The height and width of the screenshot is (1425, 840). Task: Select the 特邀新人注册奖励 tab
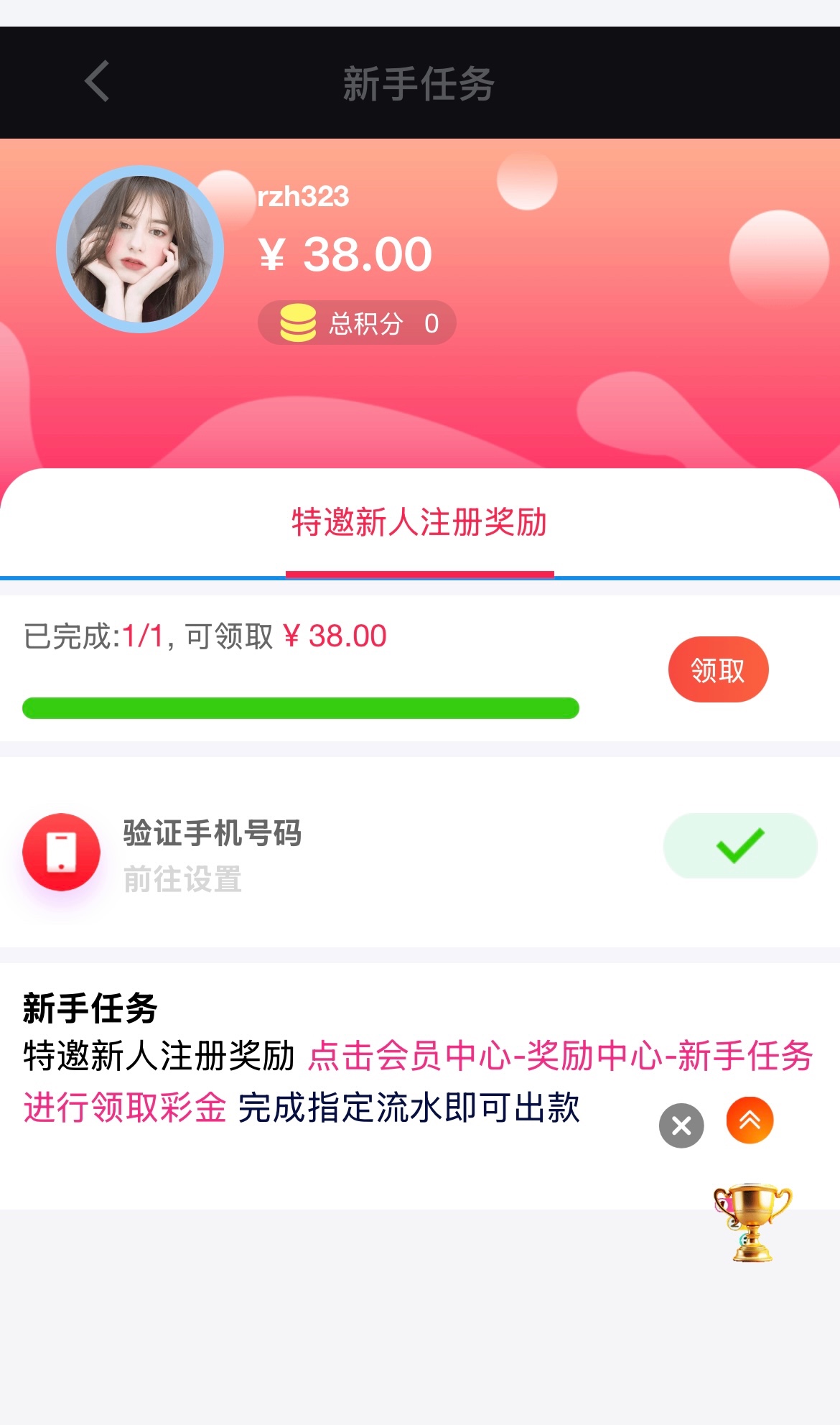click(419, 523)
